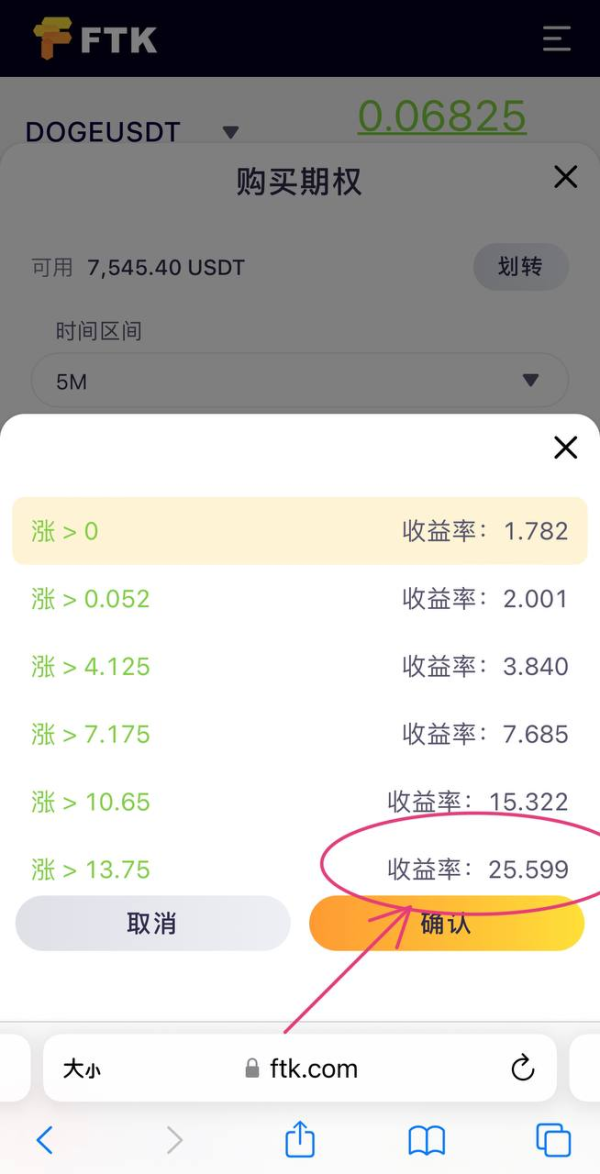The image size is (600, 1174).
Task: Close the 购买期权 dialog
Action: [x=566, y=177]
